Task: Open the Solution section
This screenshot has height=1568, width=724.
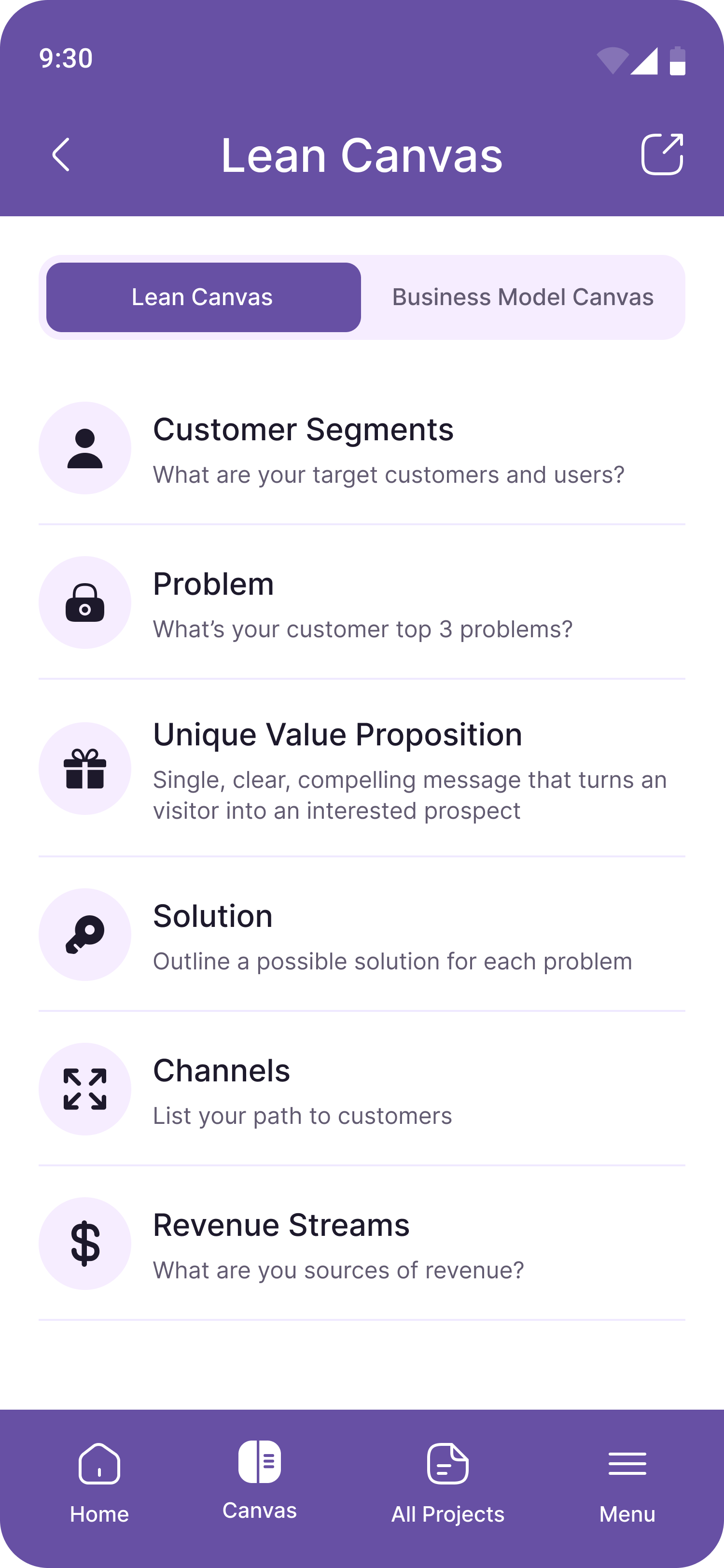Action: [362, 935]
